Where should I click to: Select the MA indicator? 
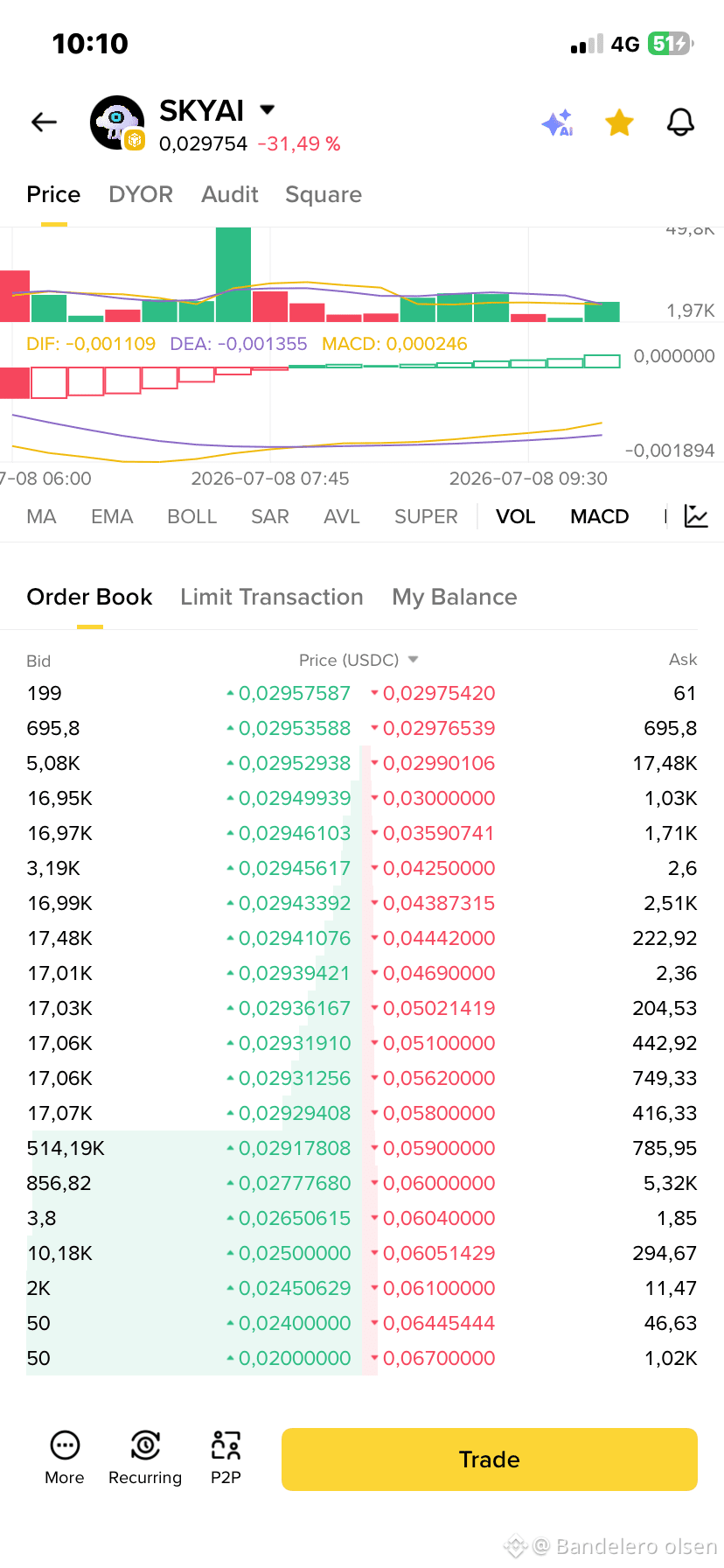[x=41, y=516]
